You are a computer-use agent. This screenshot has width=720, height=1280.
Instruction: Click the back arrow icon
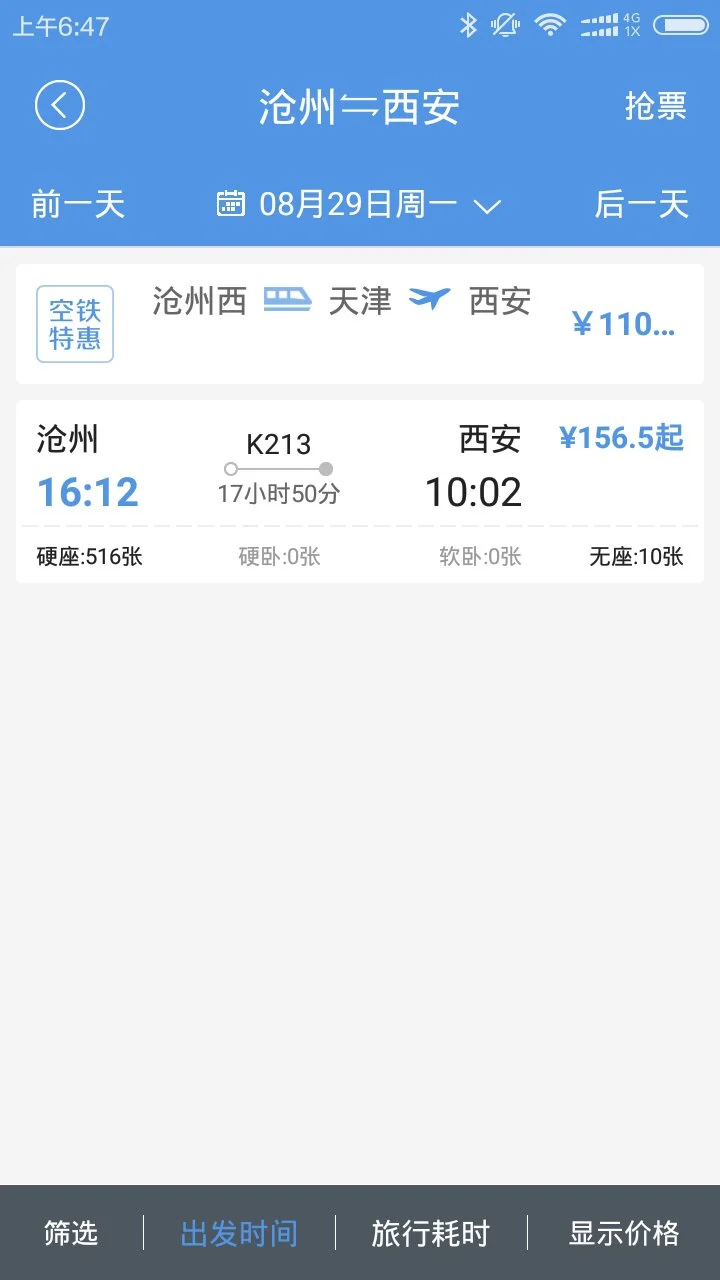pyautogui.click(x=60, y=105)
